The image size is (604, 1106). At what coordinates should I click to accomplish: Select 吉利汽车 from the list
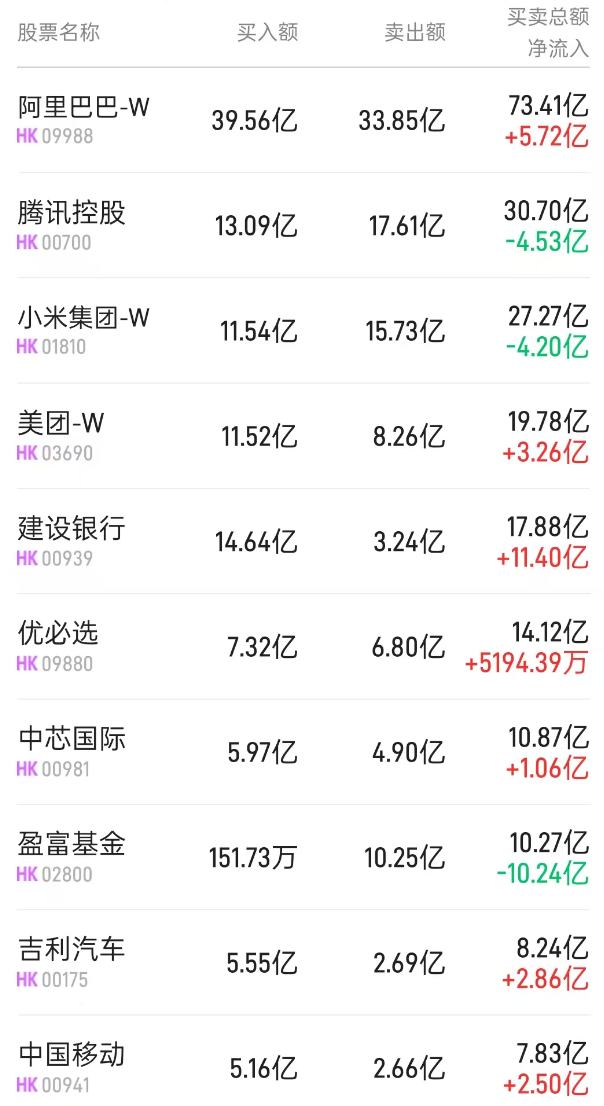[x=302, y=962]
